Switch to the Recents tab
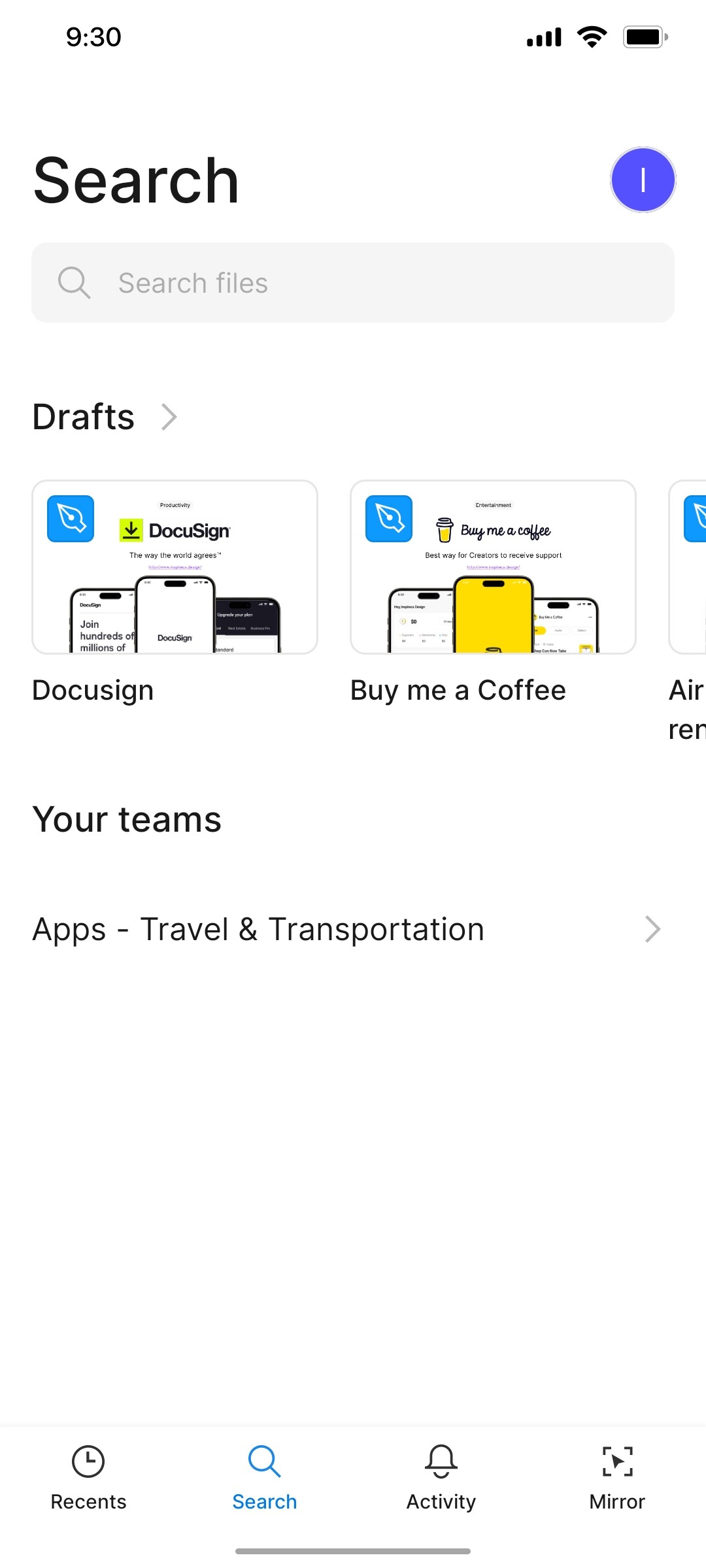The width and height of the screenshot is (706, 1568). point(88,1483)
